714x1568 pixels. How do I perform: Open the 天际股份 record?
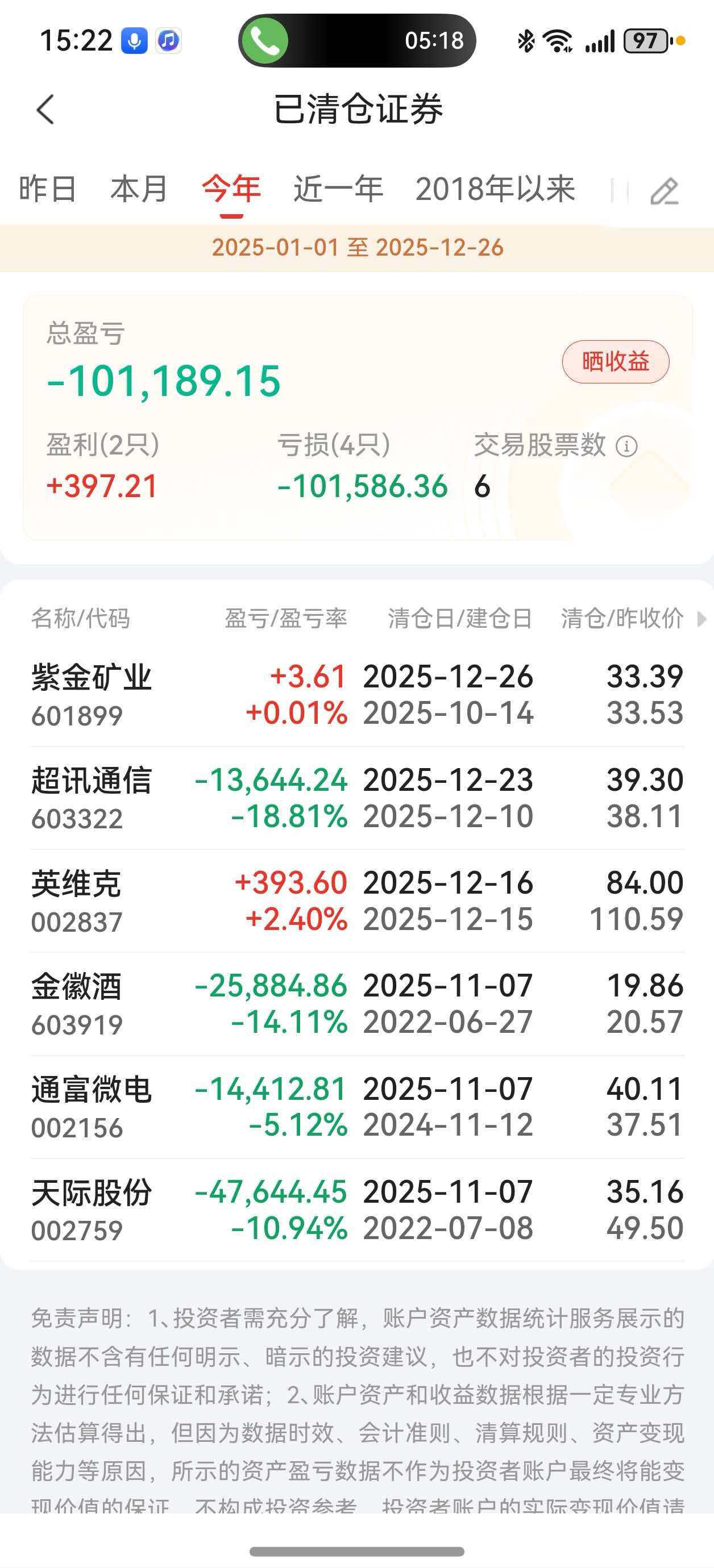coord(357,1210)
